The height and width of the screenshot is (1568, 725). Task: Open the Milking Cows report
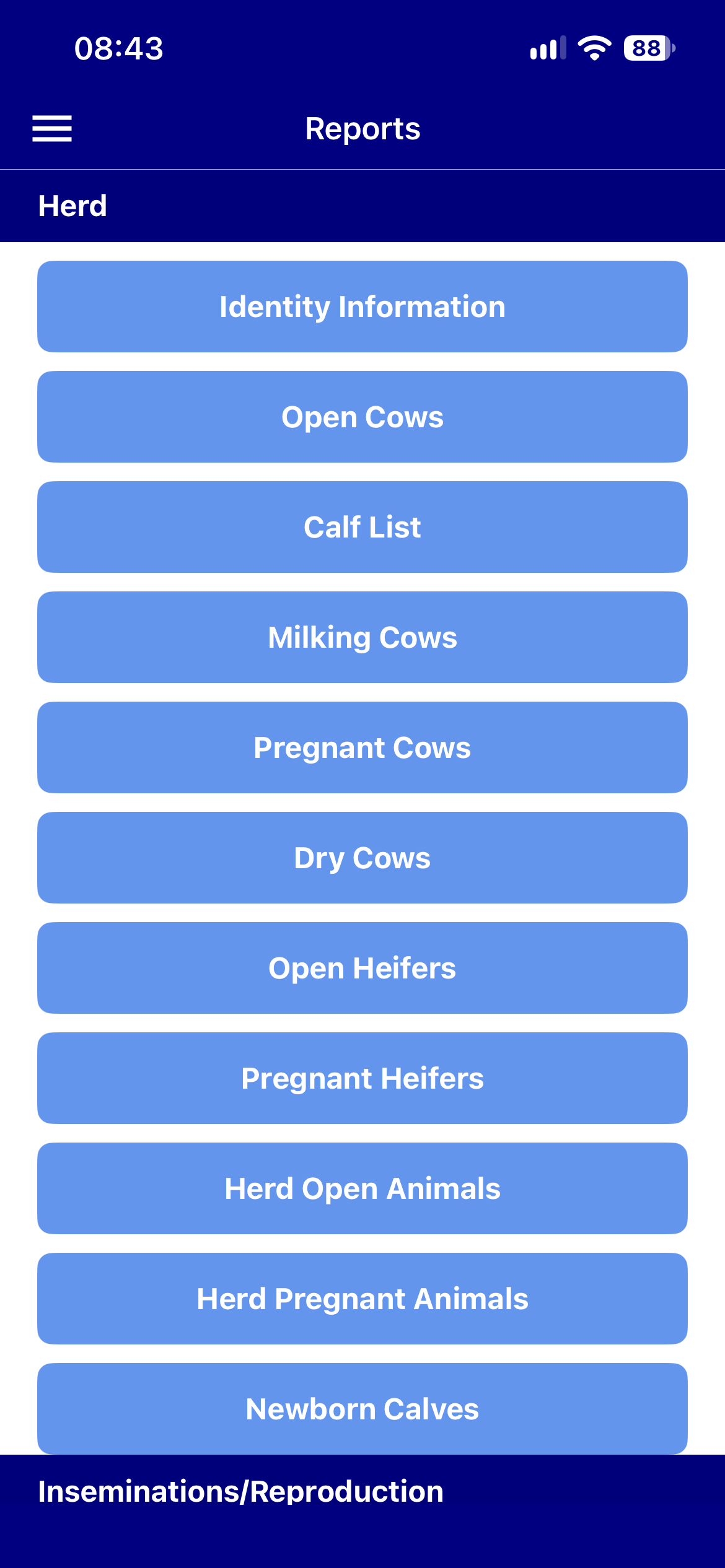point(362,637)
